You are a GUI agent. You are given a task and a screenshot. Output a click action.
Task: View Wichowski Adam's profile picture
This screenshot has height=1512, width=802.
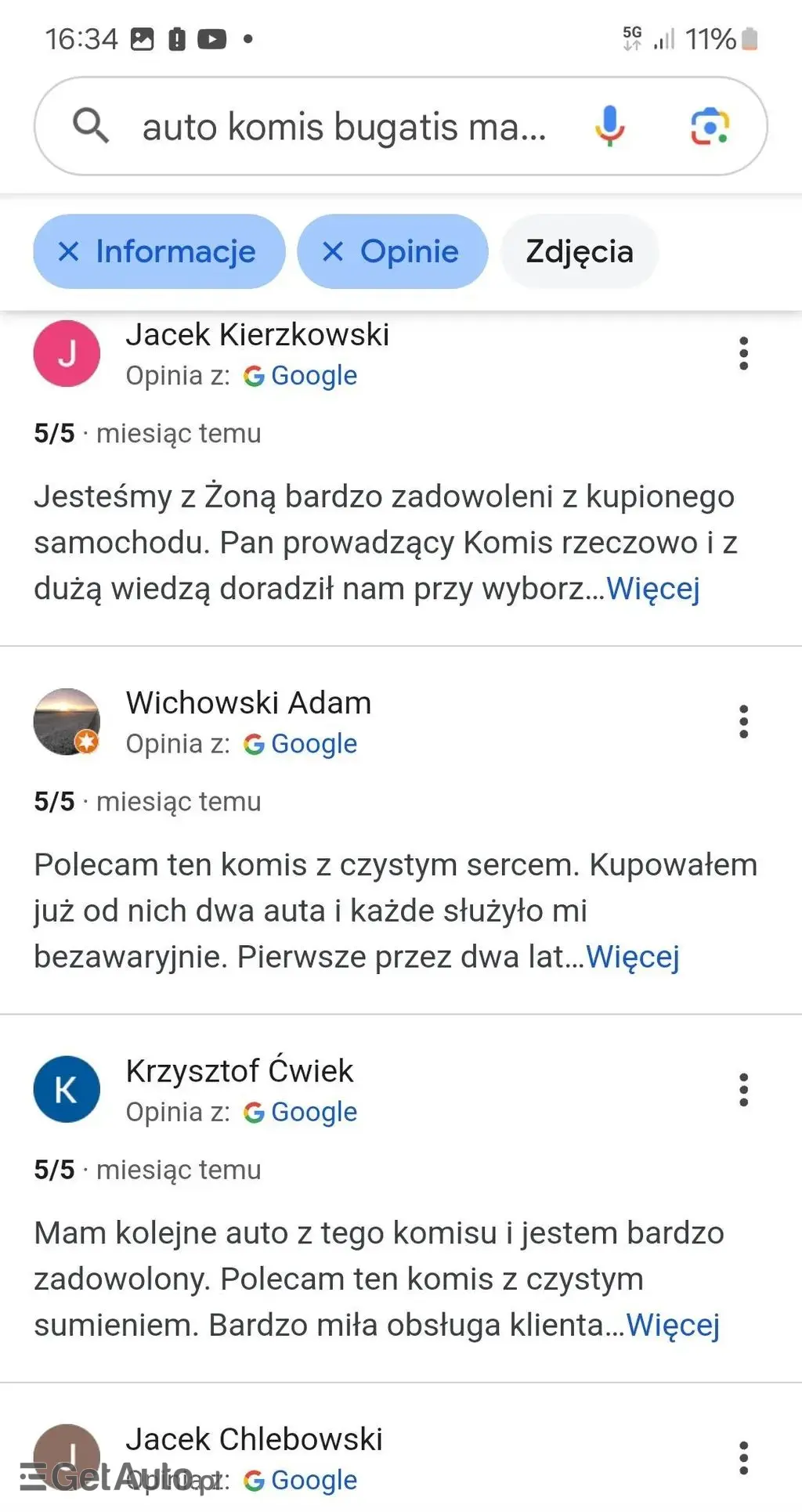(x=67, y=721)
